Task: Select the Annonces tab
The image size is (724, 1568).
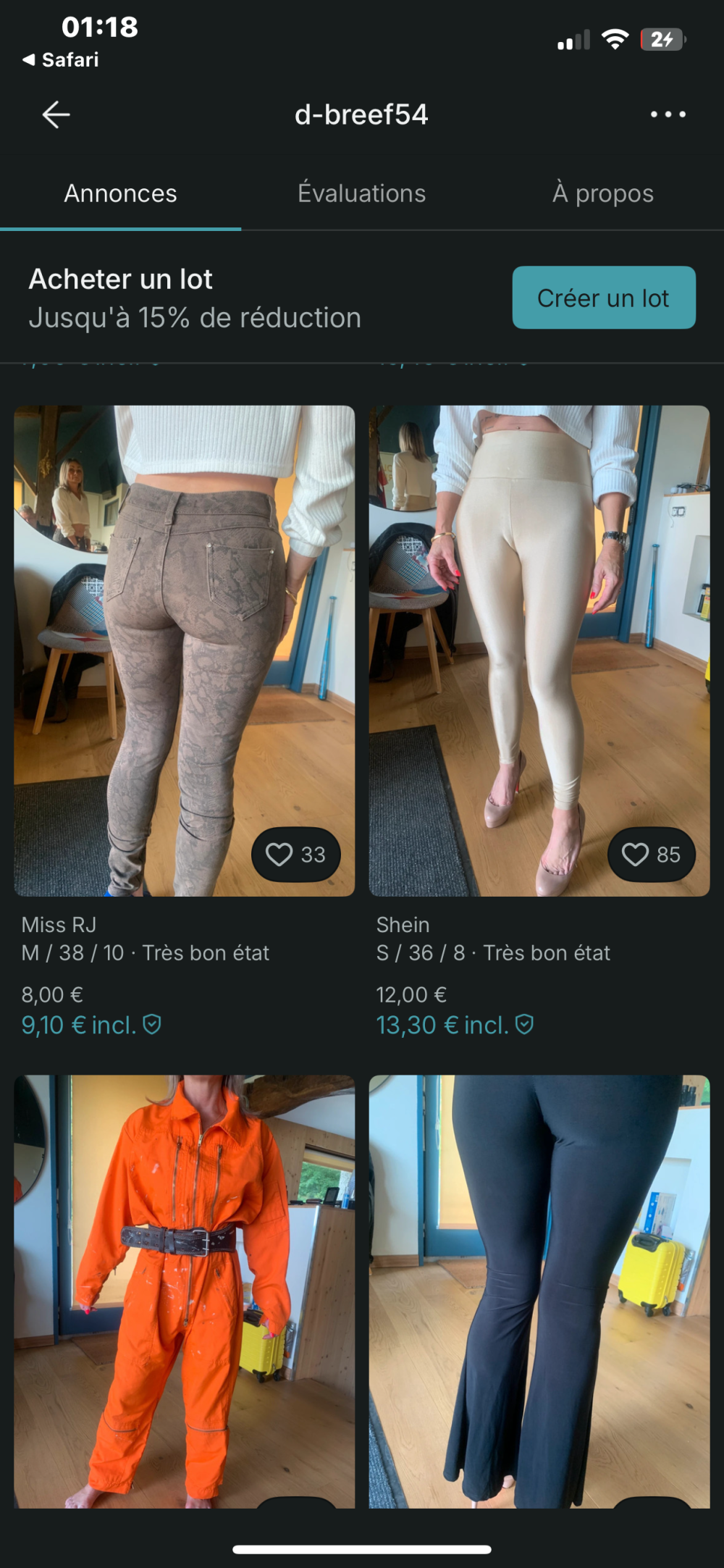Action: tap(120, 193)
